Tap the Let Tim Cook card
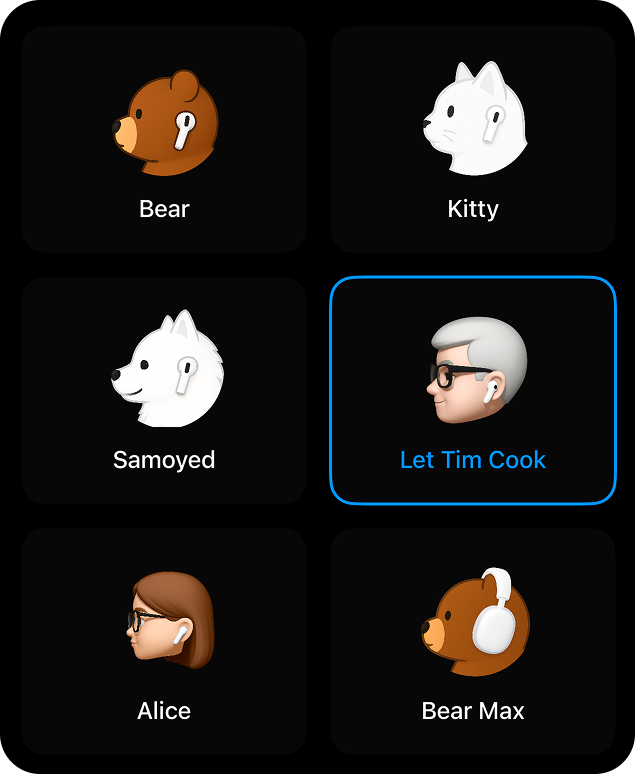 click(473, 390)
